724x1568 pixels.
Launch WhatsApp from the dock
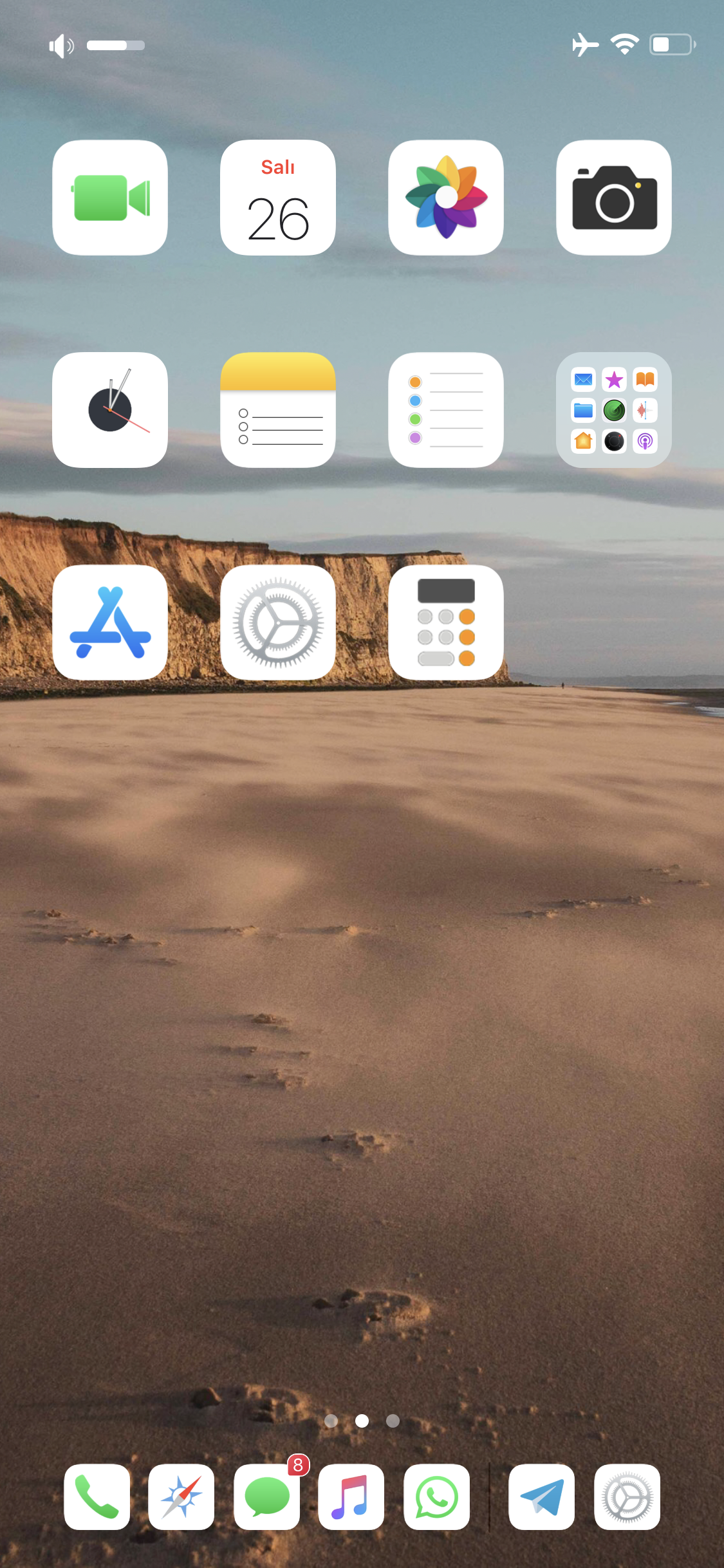coord(436,1497)
